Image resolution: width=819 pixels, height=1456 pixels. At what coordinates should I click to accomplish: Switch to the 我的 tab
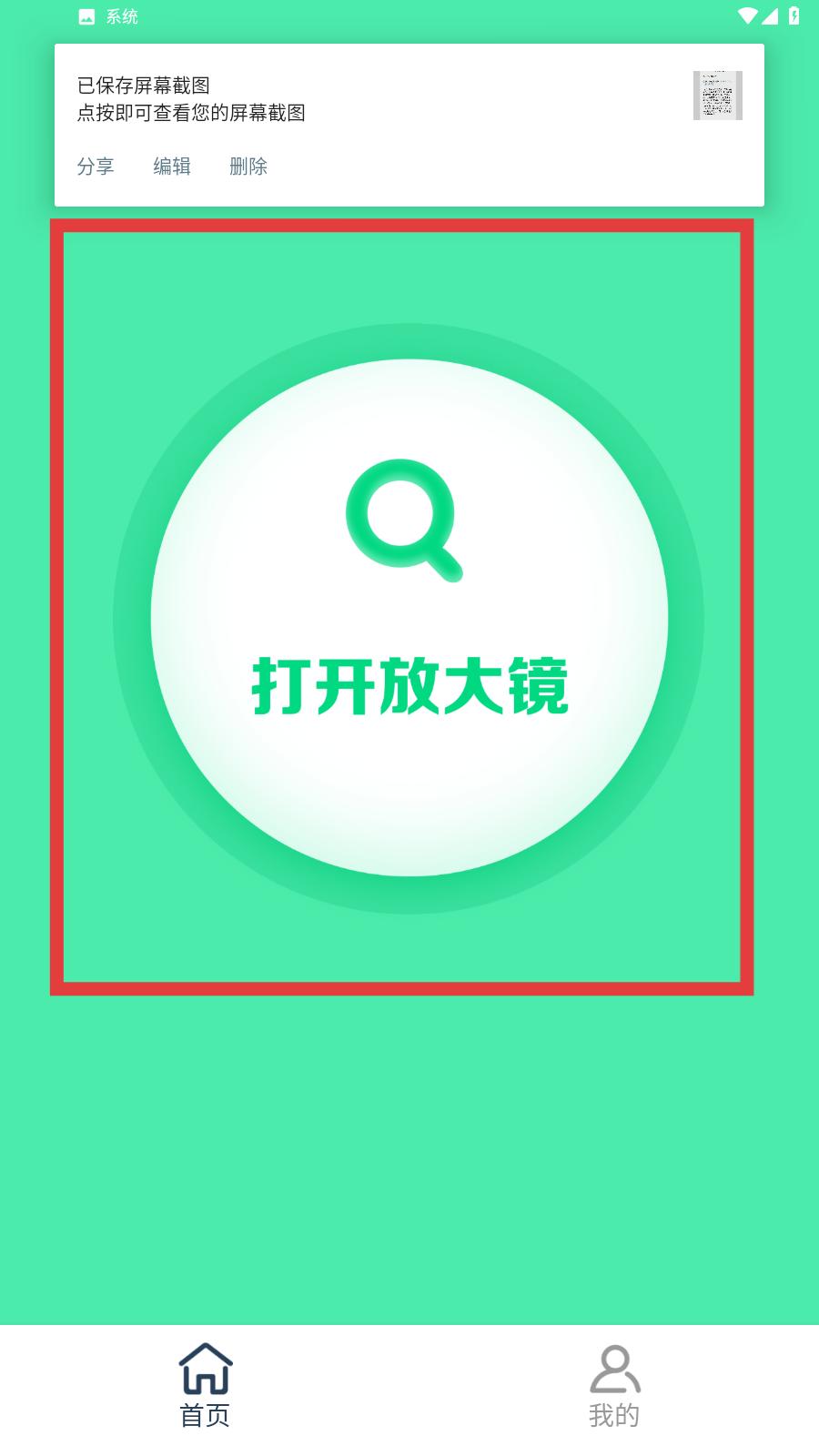pos(614,1387)
